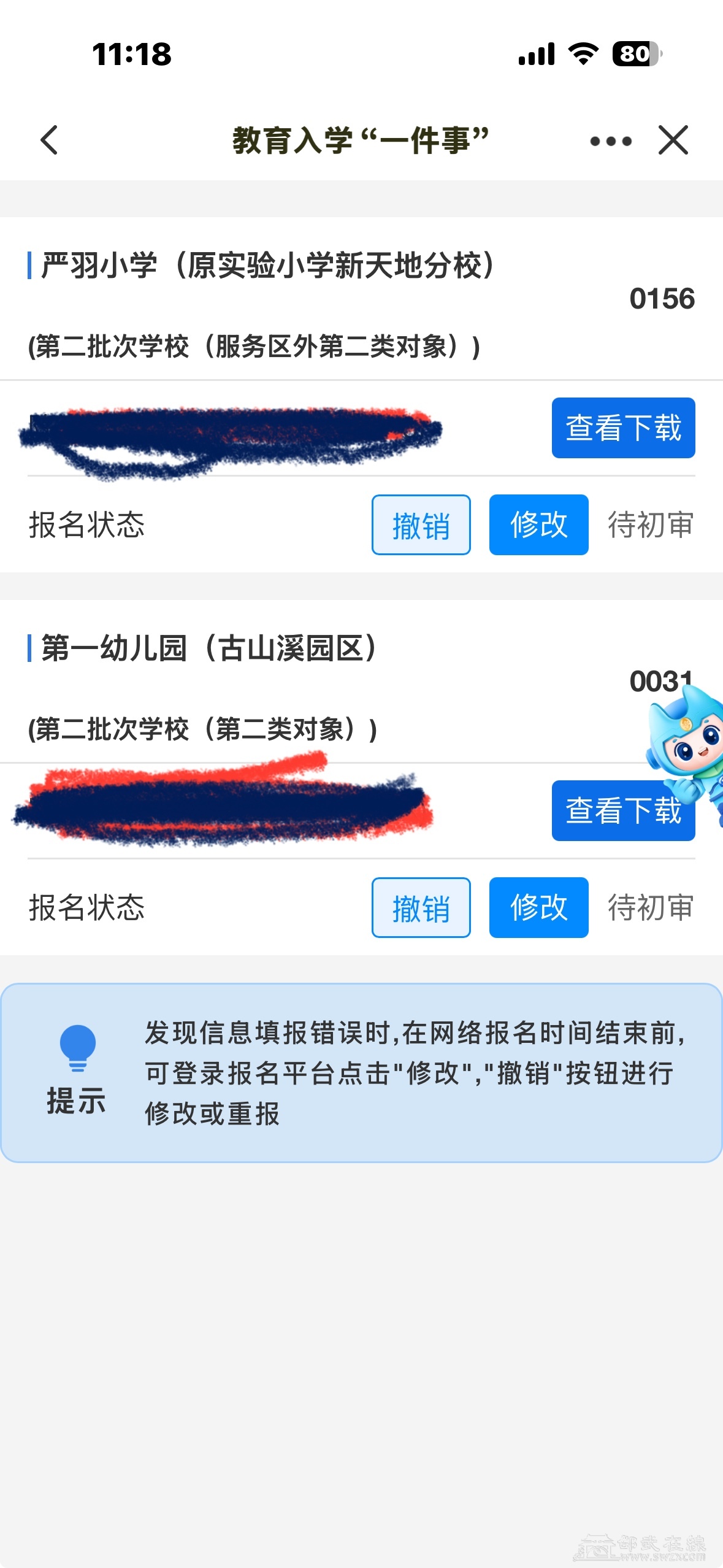Go back using the header arrow
This screenshot has height=1568, width=723.
(x=49, y=140)
